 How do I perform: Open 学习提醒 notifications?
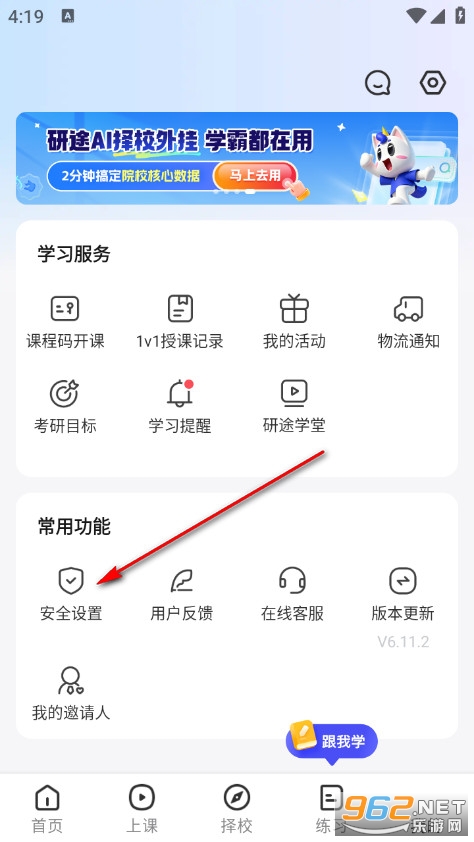pos(180,407)
